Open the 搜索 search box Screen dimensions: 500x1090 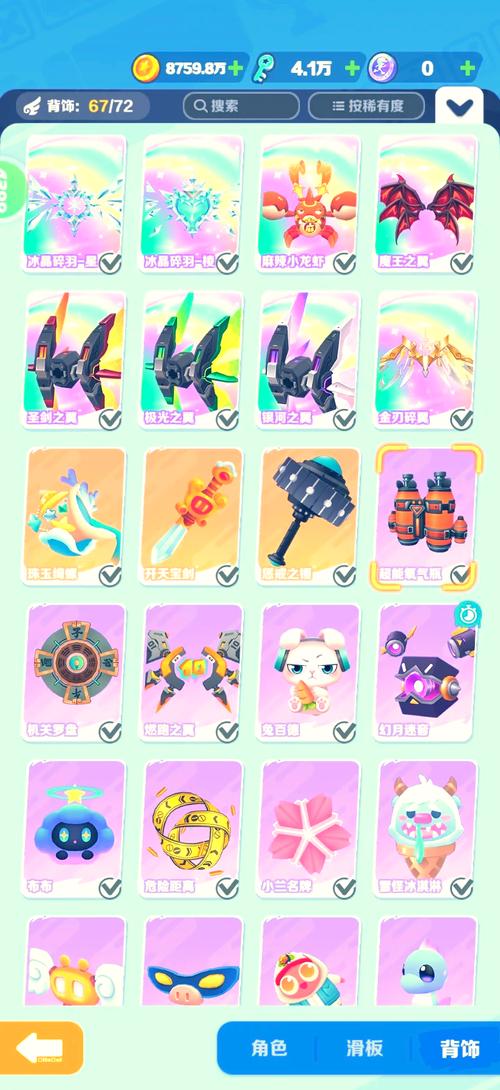click(x=241, y=106)
